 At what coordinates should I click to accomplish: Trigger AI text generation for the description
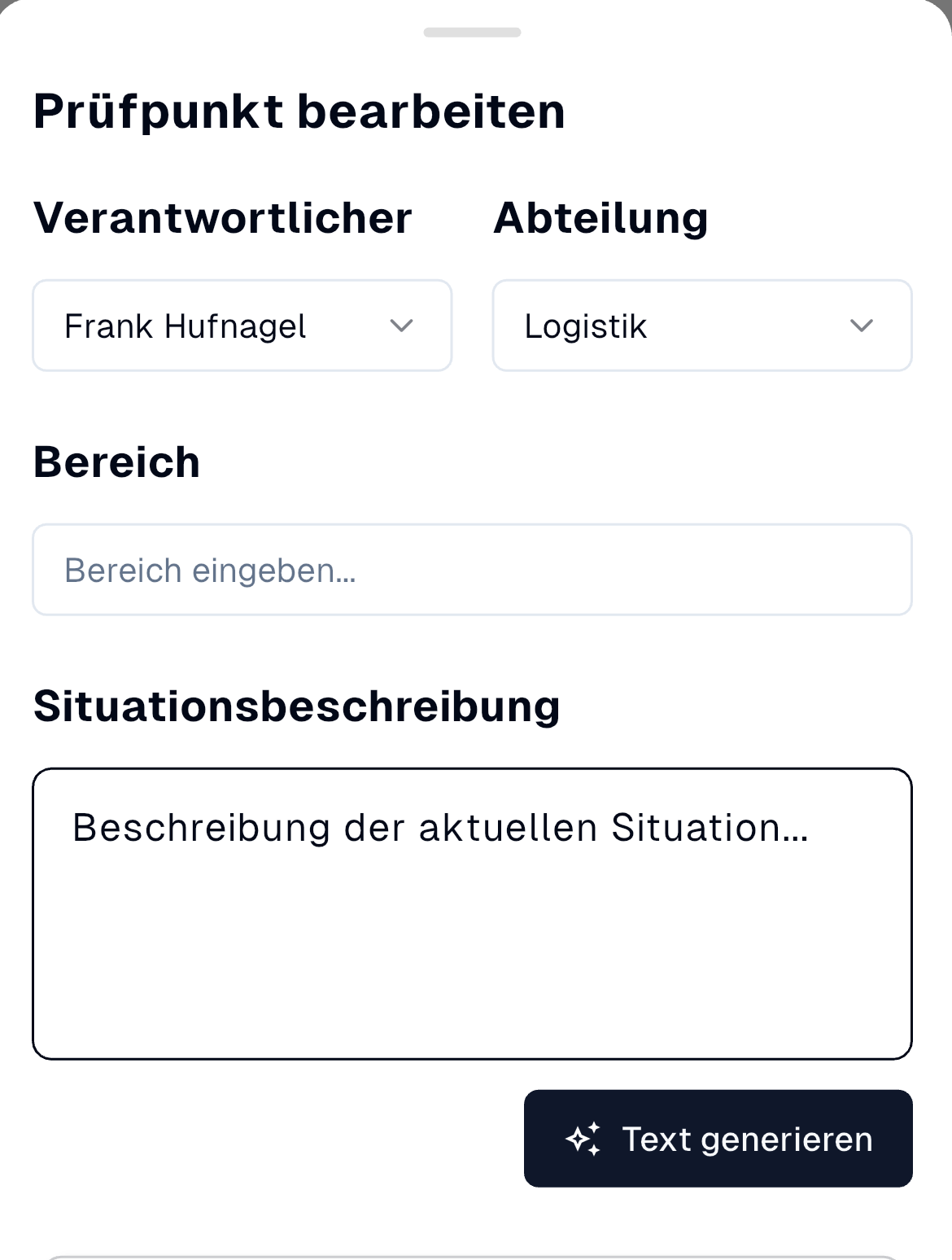point(718,1139)
